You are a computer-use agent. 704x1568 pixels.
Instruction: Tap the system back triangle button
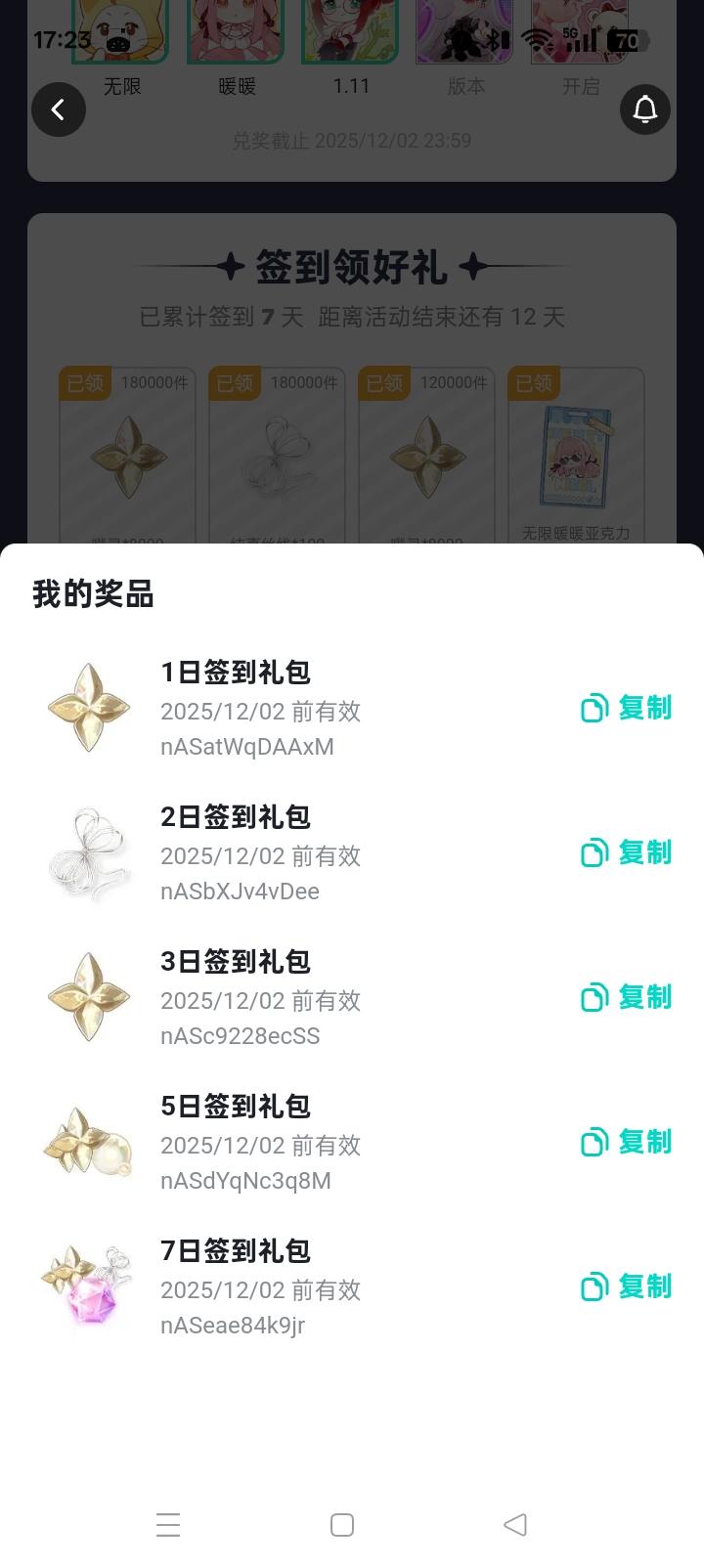[x=515, y=1524]
